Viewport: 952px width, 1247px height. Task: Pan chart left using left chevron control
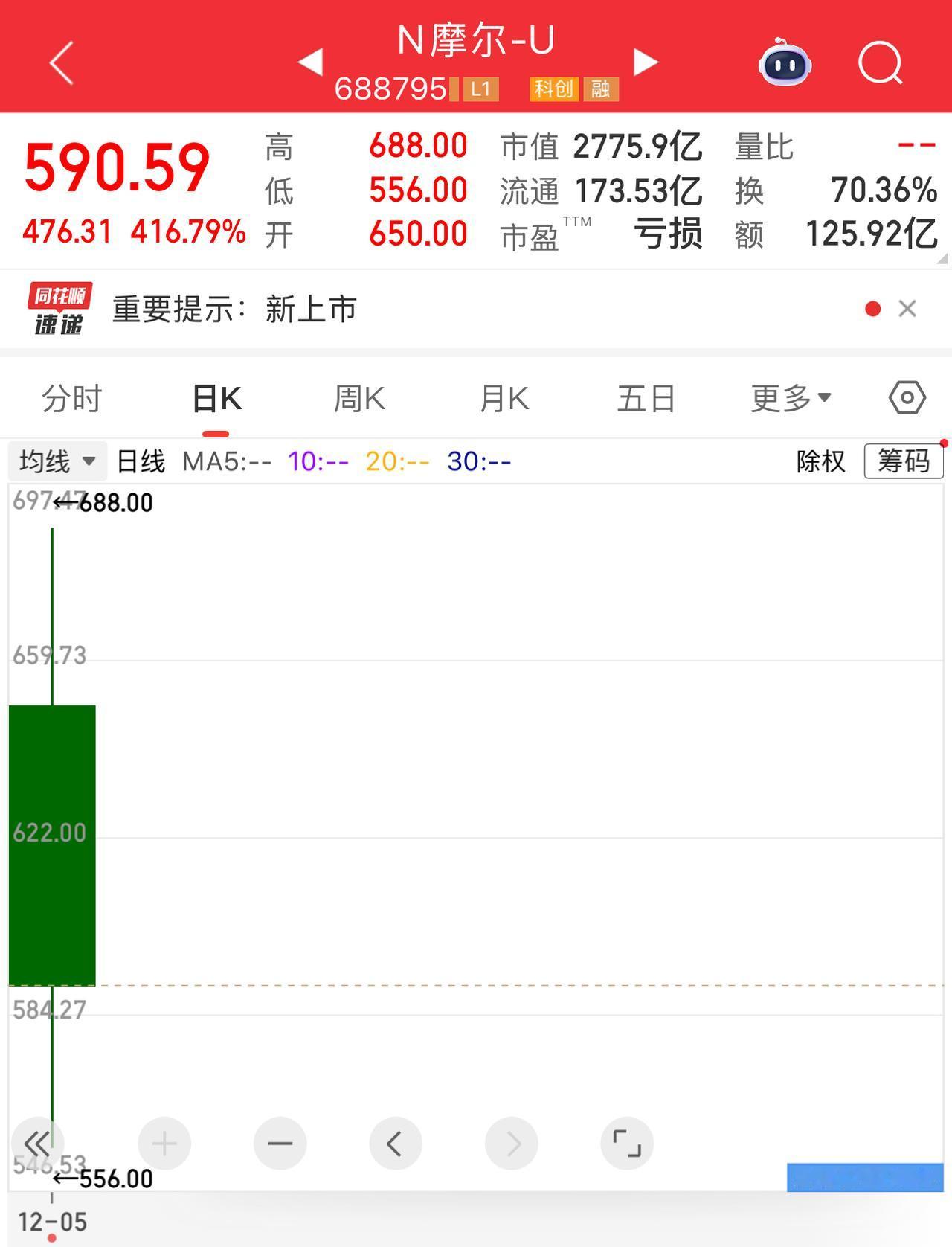tap(396, 1144)
